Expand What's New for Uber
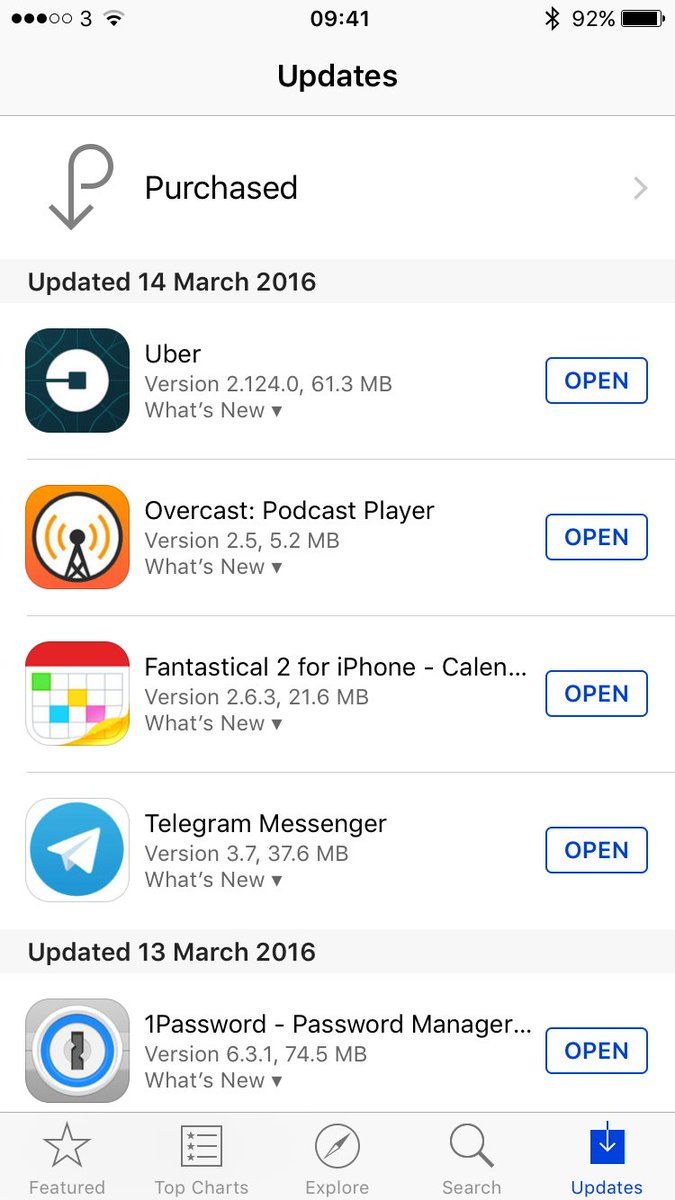The width and height of the screenshot is (675, 1200). coord(213,411)
